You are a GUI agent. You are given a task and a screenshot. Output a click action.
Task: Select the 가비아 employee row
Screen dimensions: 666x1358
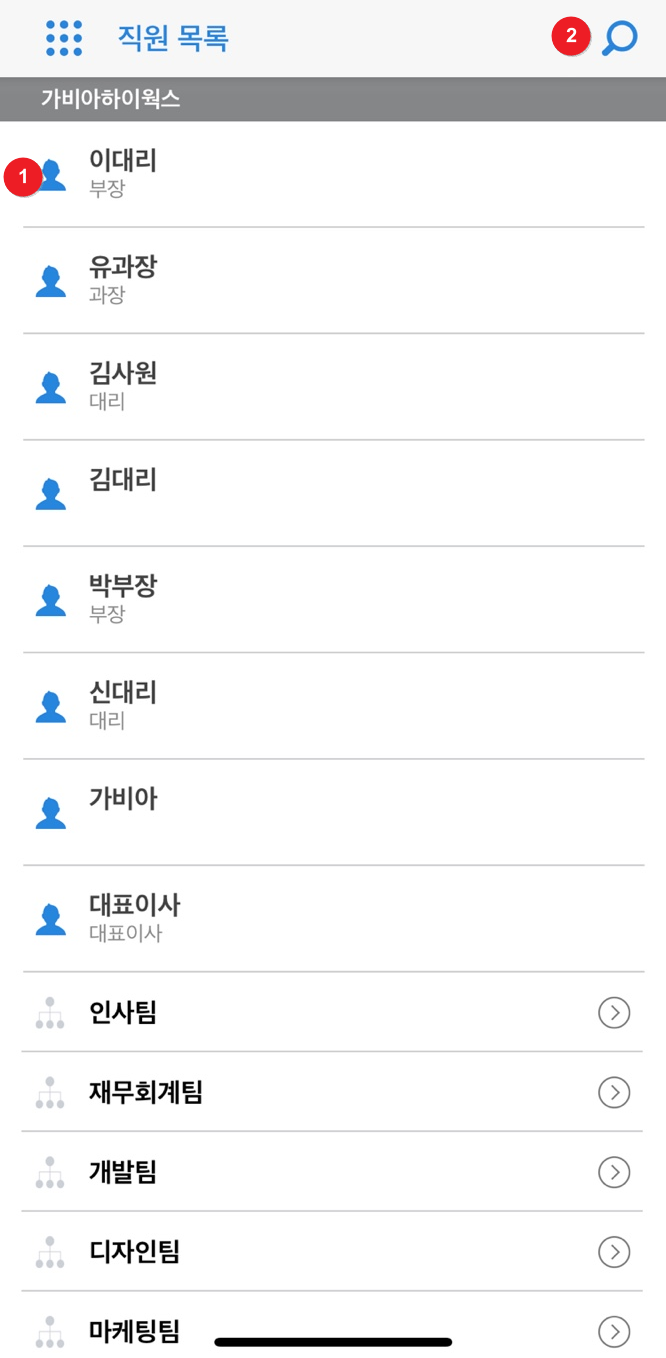tap(333, 812)
